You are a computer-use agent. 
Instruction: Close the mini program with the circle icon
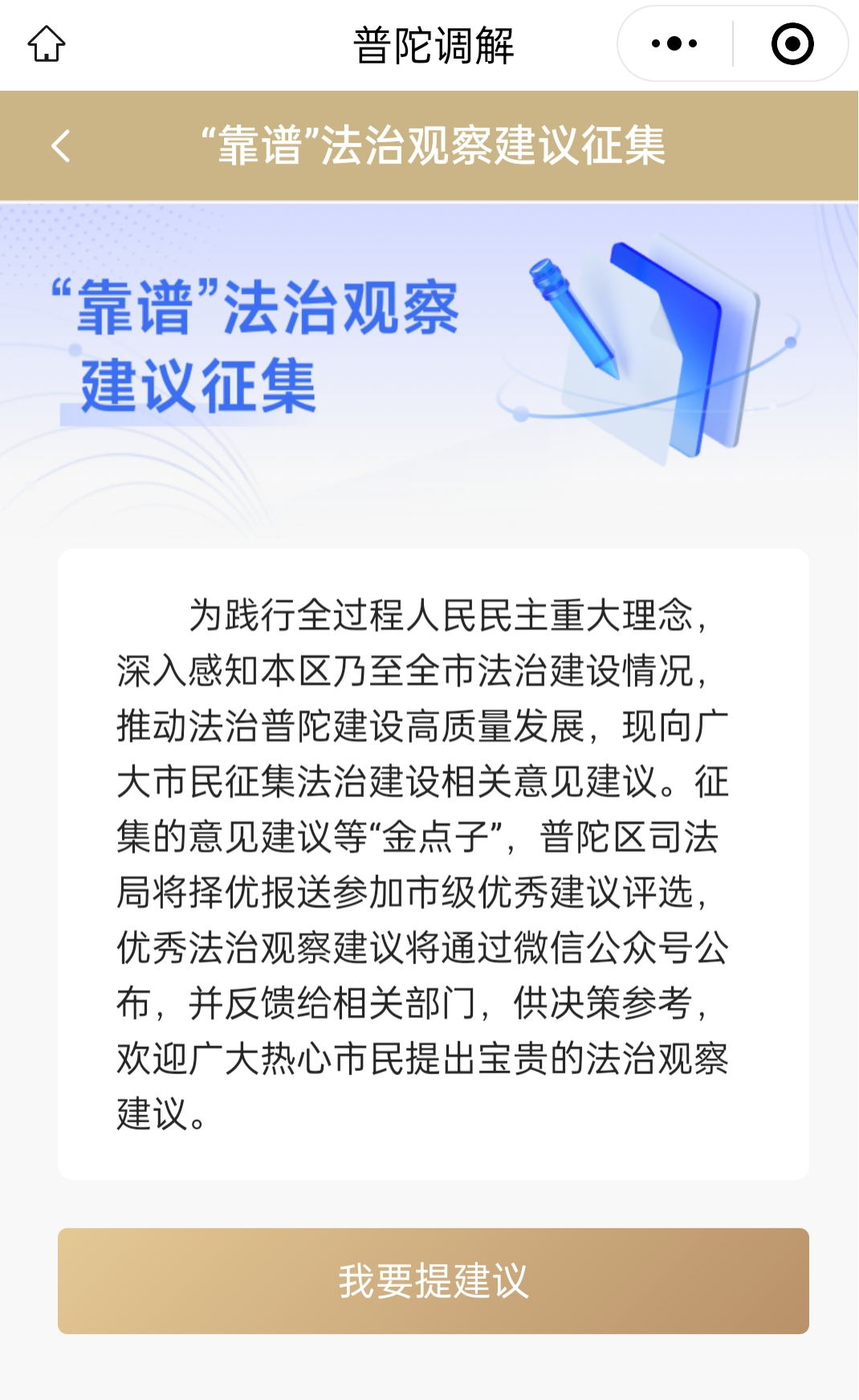tap(792, 44)
